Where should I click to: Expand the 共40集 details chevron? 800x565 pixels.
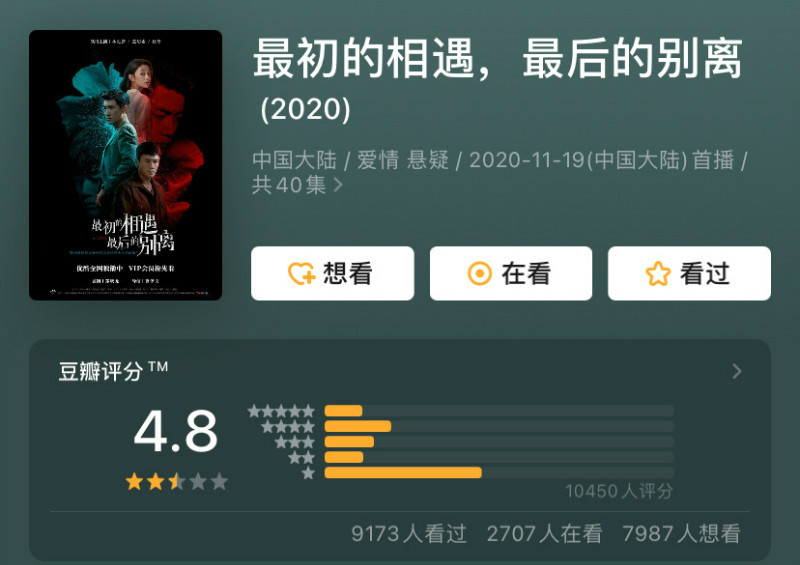pos(338,185)
